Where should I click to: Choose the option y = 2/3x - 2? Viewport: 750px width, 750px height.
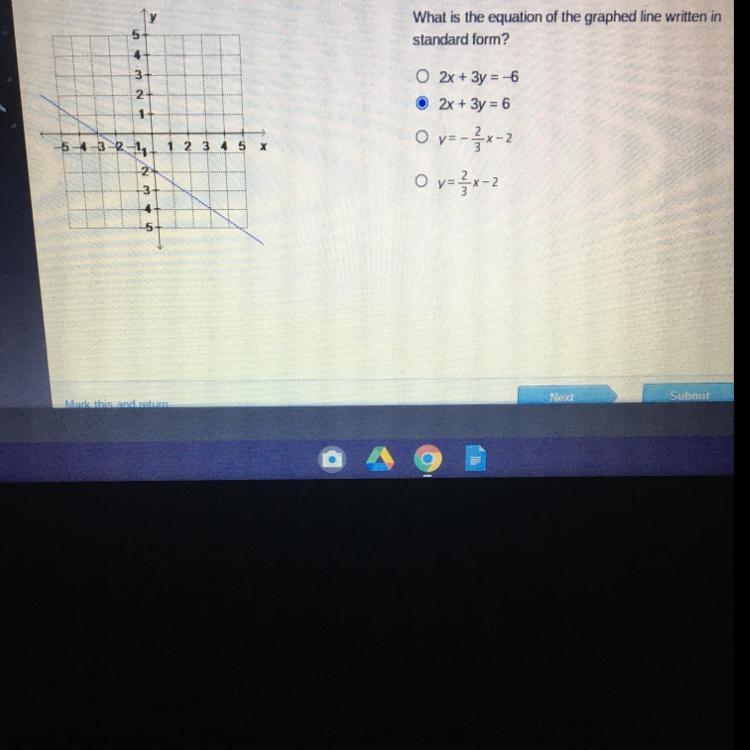tap(423, 181)
